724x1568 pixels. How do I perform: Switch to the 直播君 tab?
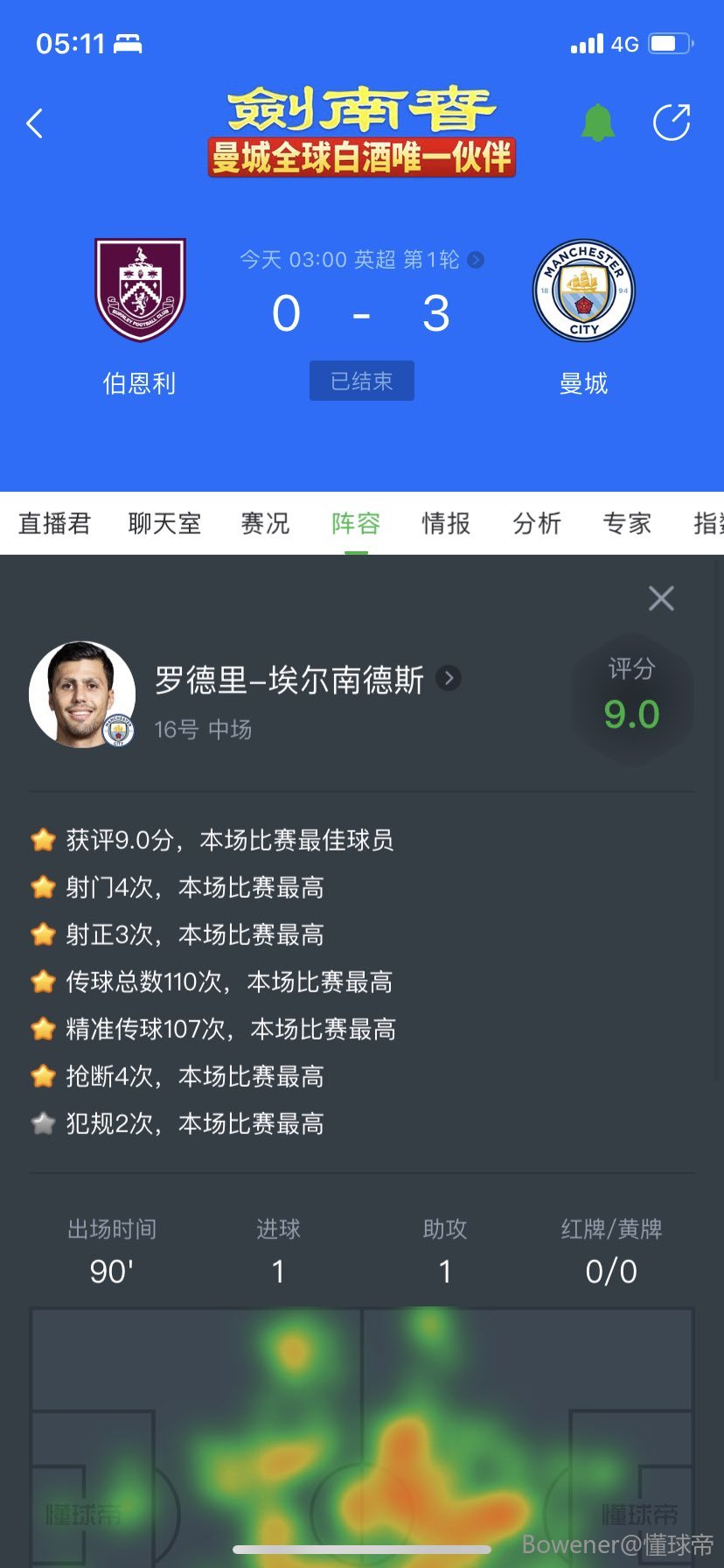point(54,523)
